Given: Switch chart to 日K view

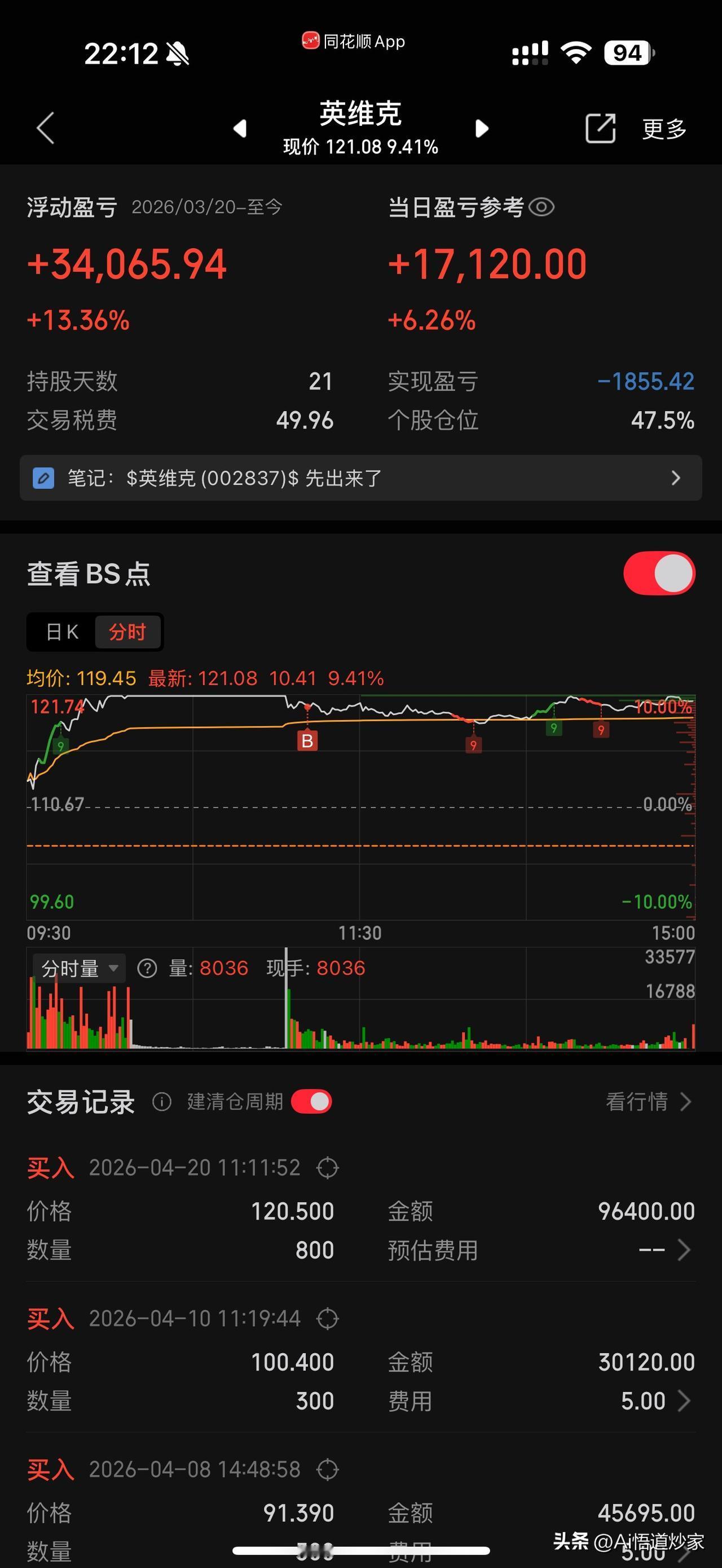Looking at the screenshot, I should pyautogui.click(x=62, y=632).
